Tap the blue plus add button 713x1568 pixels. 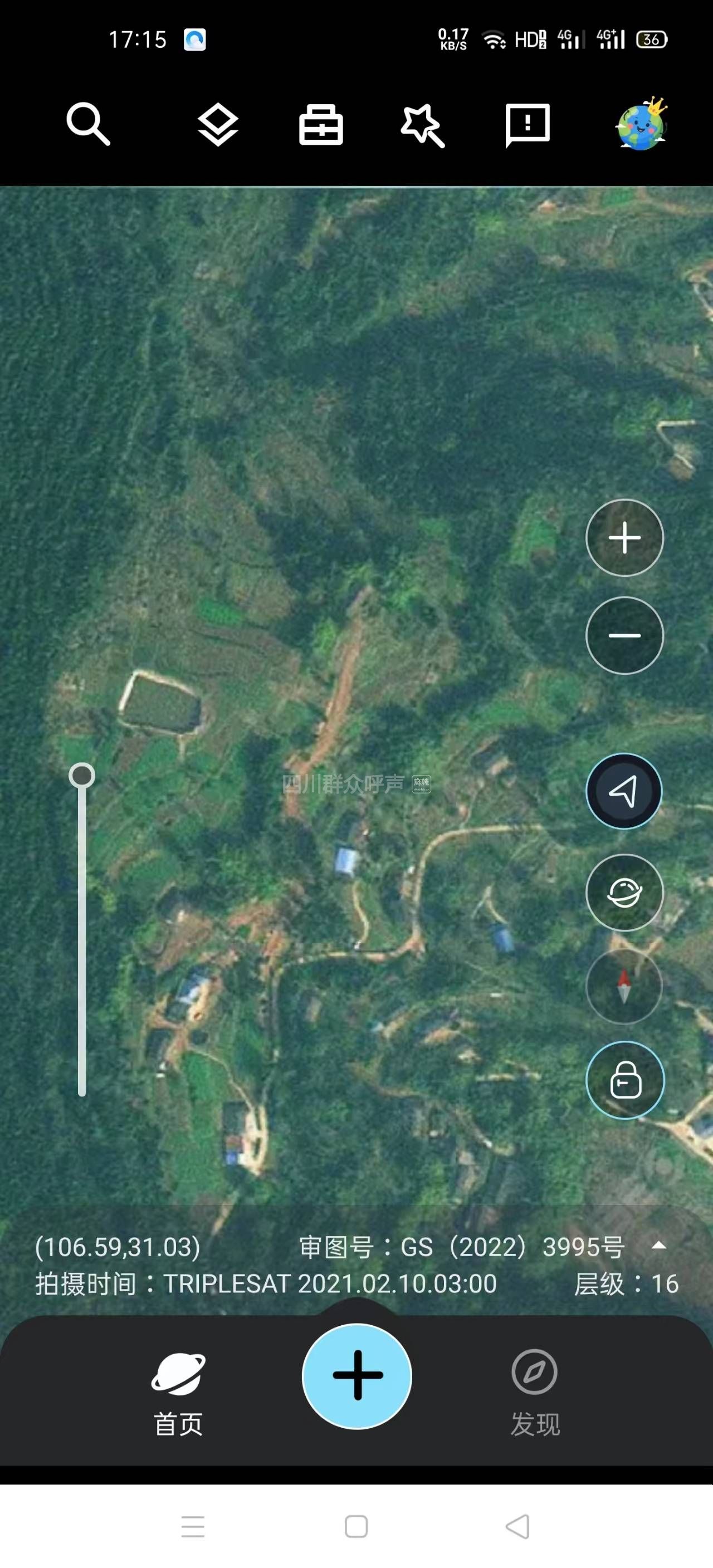(x=357, y=1376)
